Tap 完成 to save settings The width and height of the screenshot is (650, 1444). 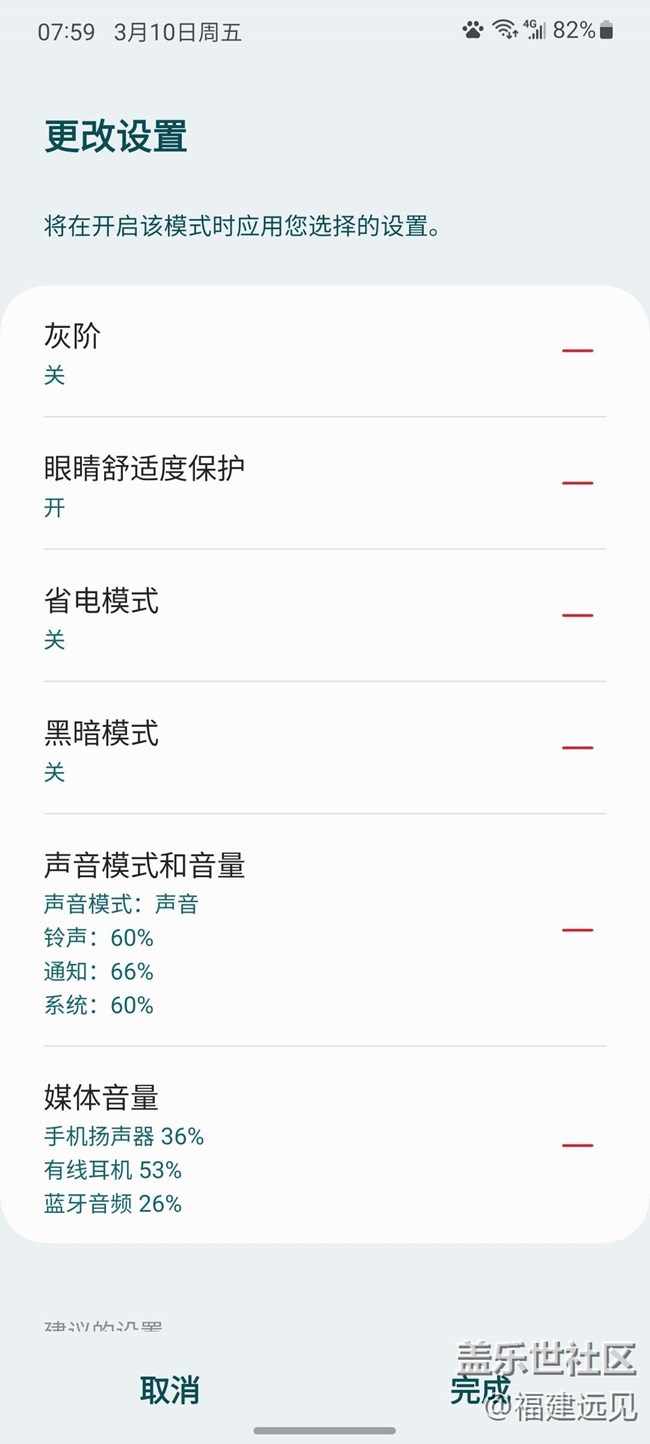480,1390
